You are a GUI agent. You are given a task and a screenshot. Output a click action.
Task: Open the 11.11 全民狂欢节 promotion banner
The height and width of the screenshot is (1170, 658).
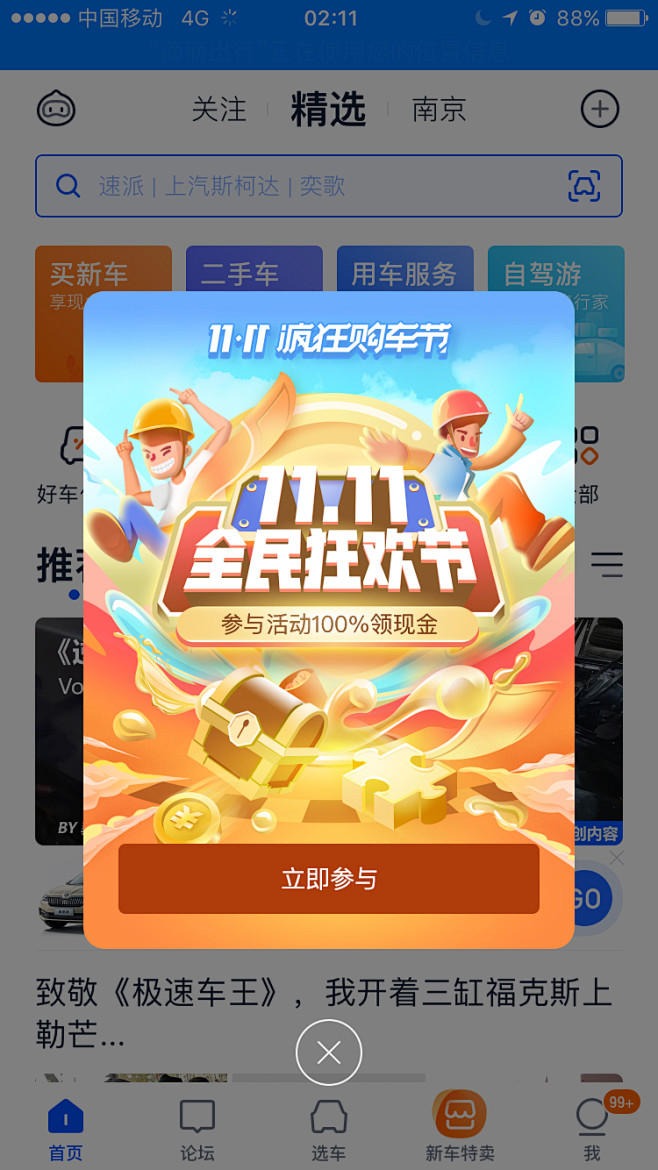tap(328, 560)
